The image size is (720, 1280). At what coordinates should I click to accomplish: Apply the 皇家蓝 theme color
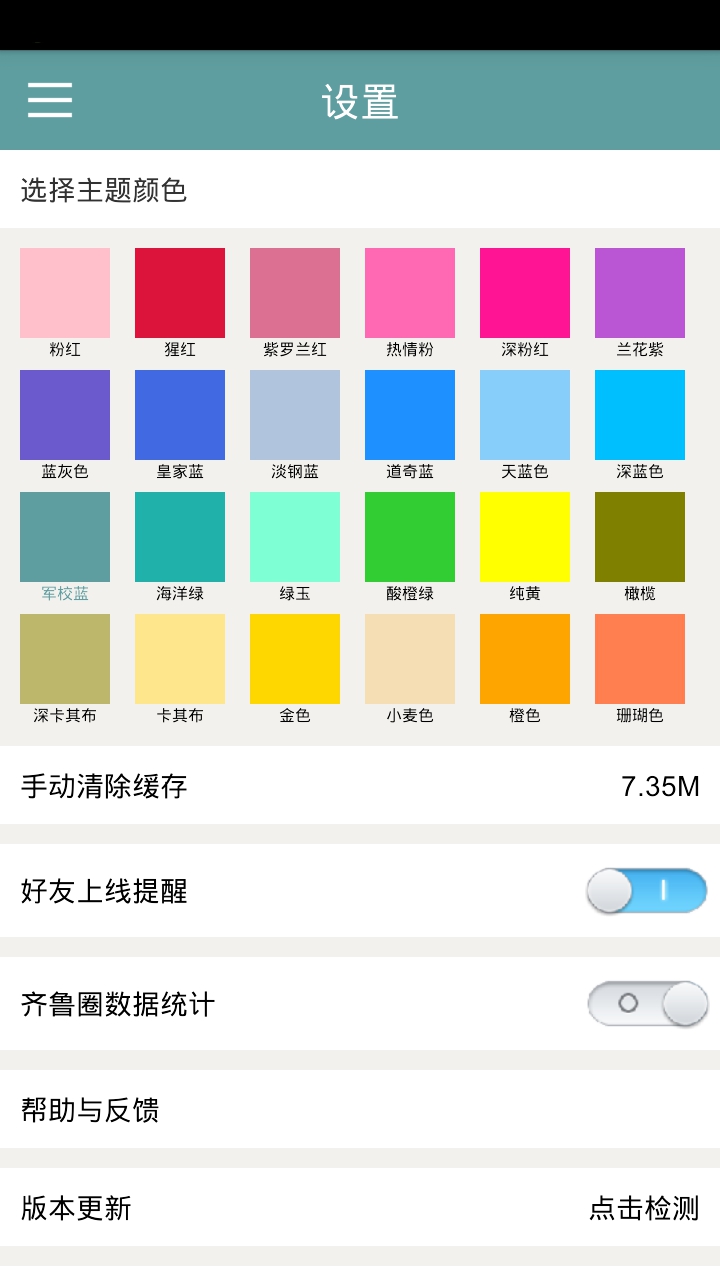180,415
